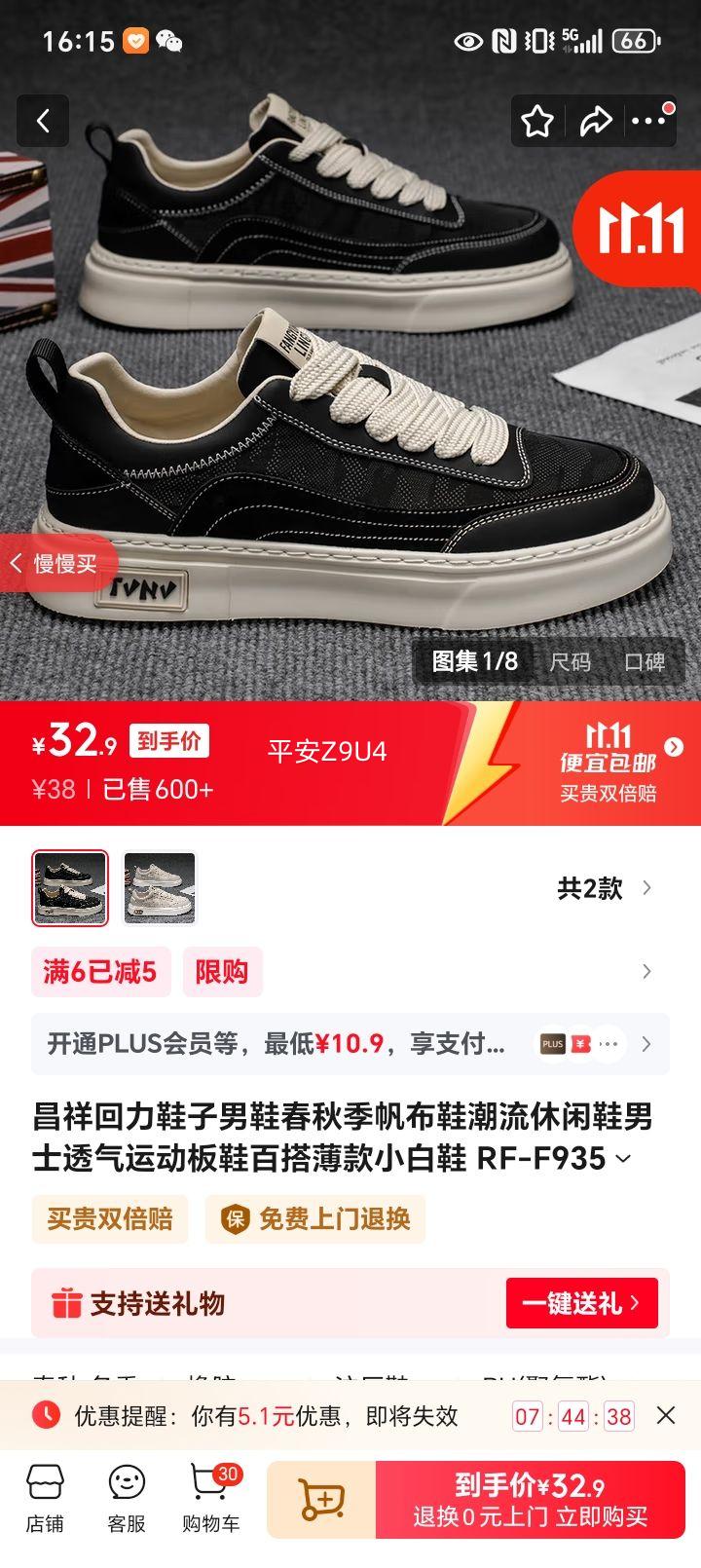The image size is (701, 1568).
Task: Switch to the 口碑 tab
Action: pyautogui.click(x=645, y=662)
